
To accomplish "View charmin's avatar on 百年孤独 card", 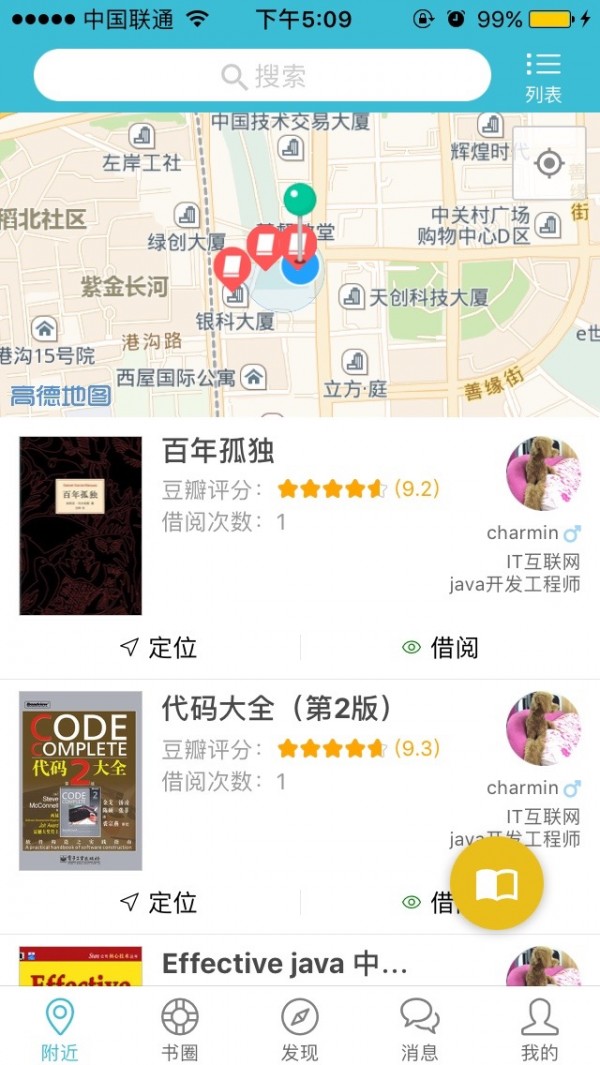I will (x=543, y=473).
